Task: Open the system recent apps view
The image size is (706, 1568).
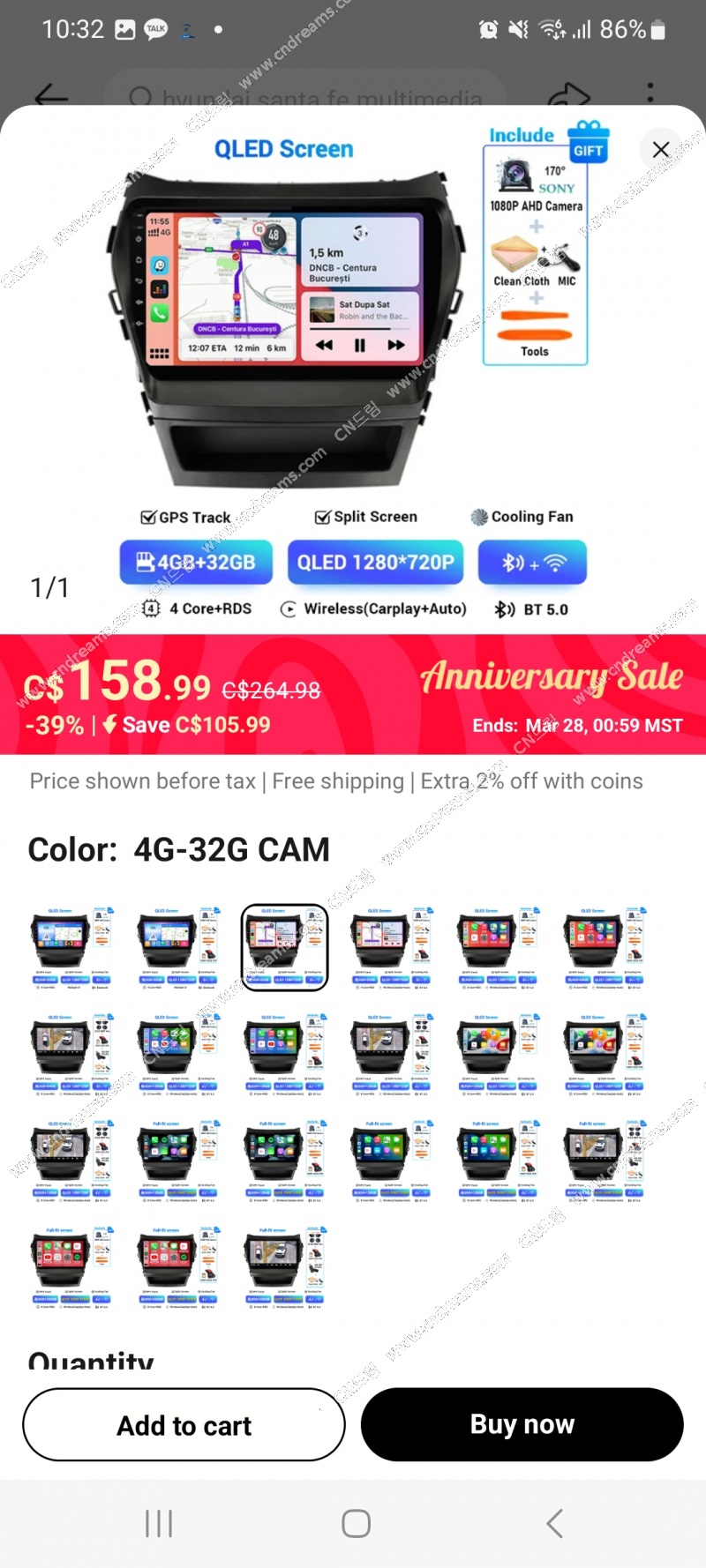Action: point(159,1523)
